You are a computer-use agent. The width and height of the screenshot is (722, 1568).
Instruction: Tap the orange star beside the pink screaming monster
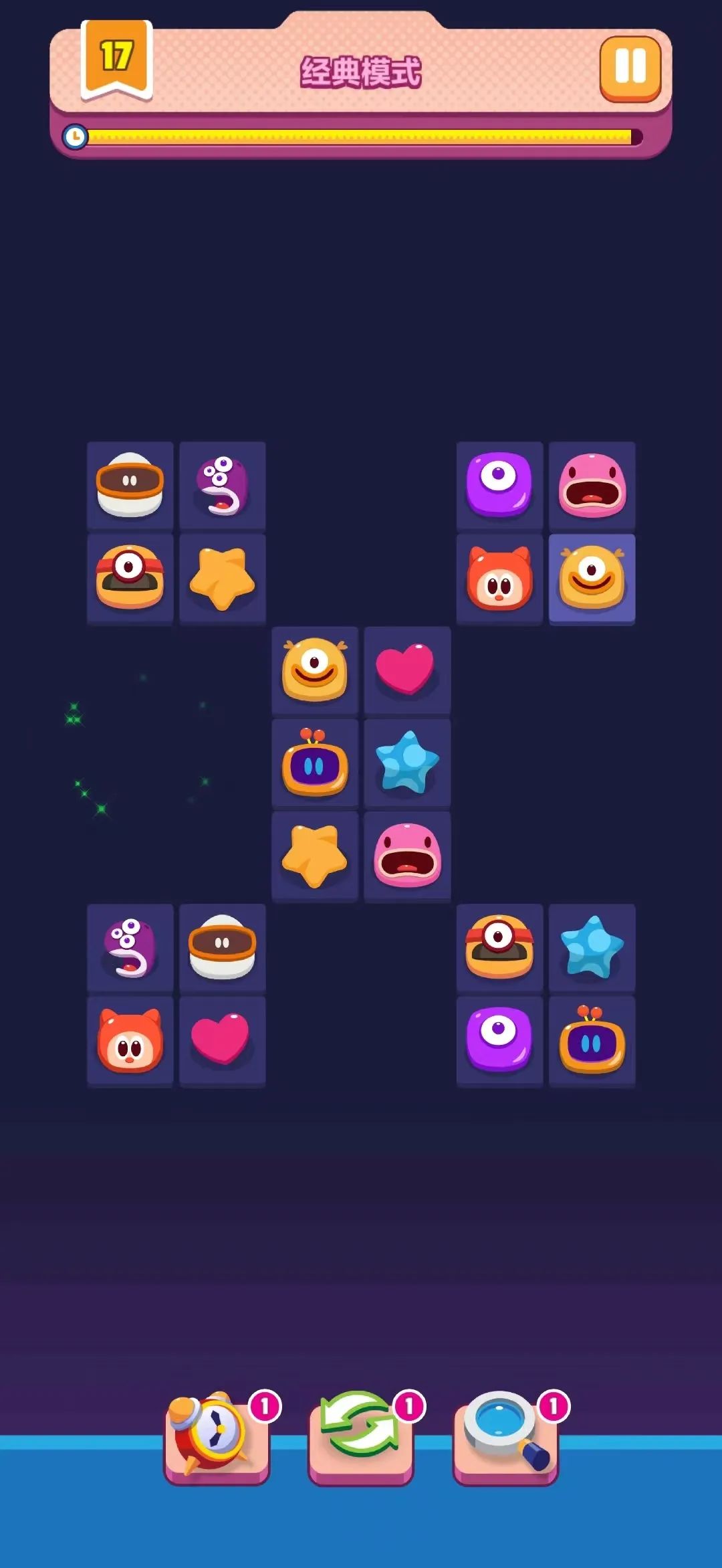pos(315,856)
